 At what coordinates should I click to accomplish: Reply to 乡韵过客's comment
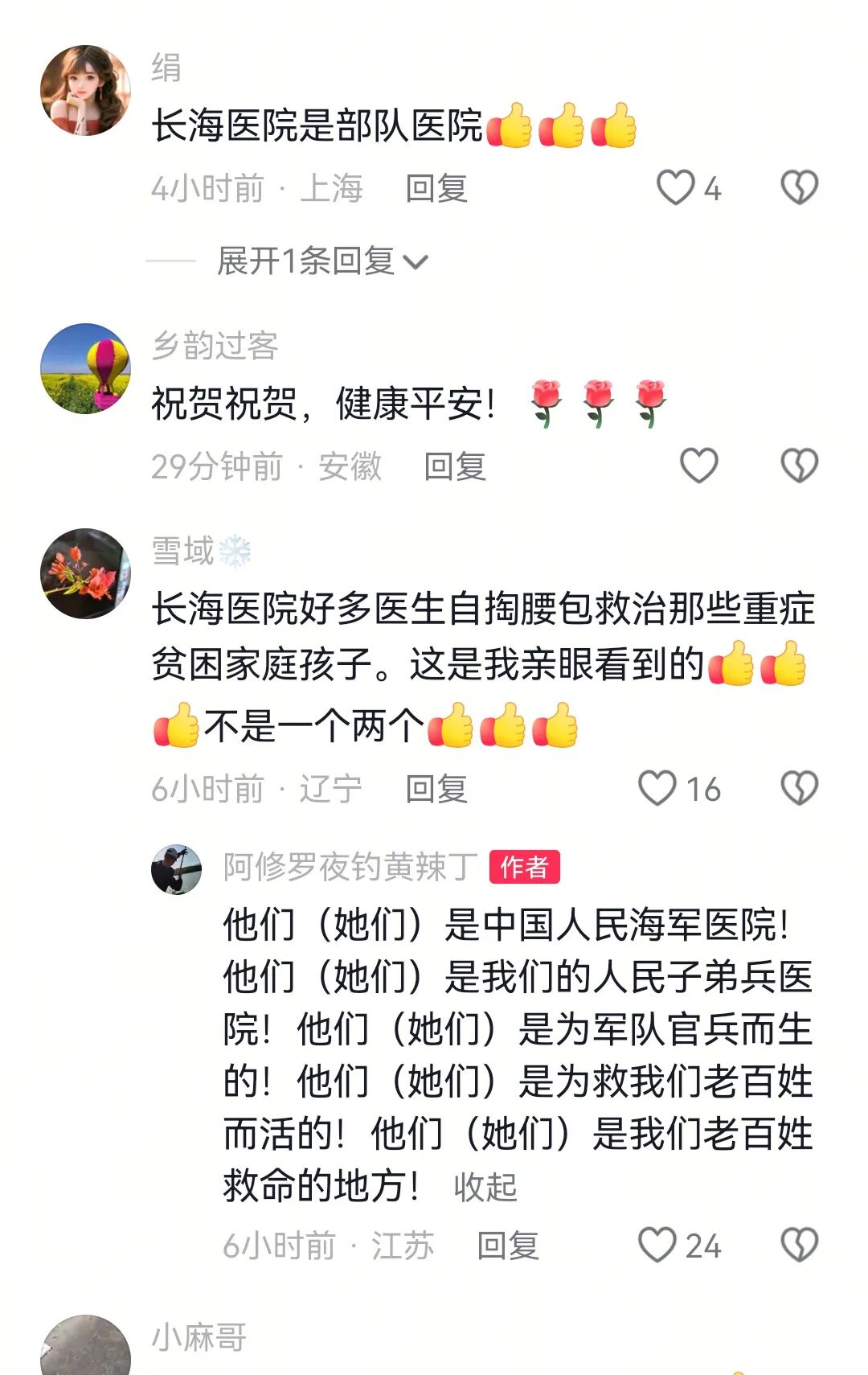455,466
